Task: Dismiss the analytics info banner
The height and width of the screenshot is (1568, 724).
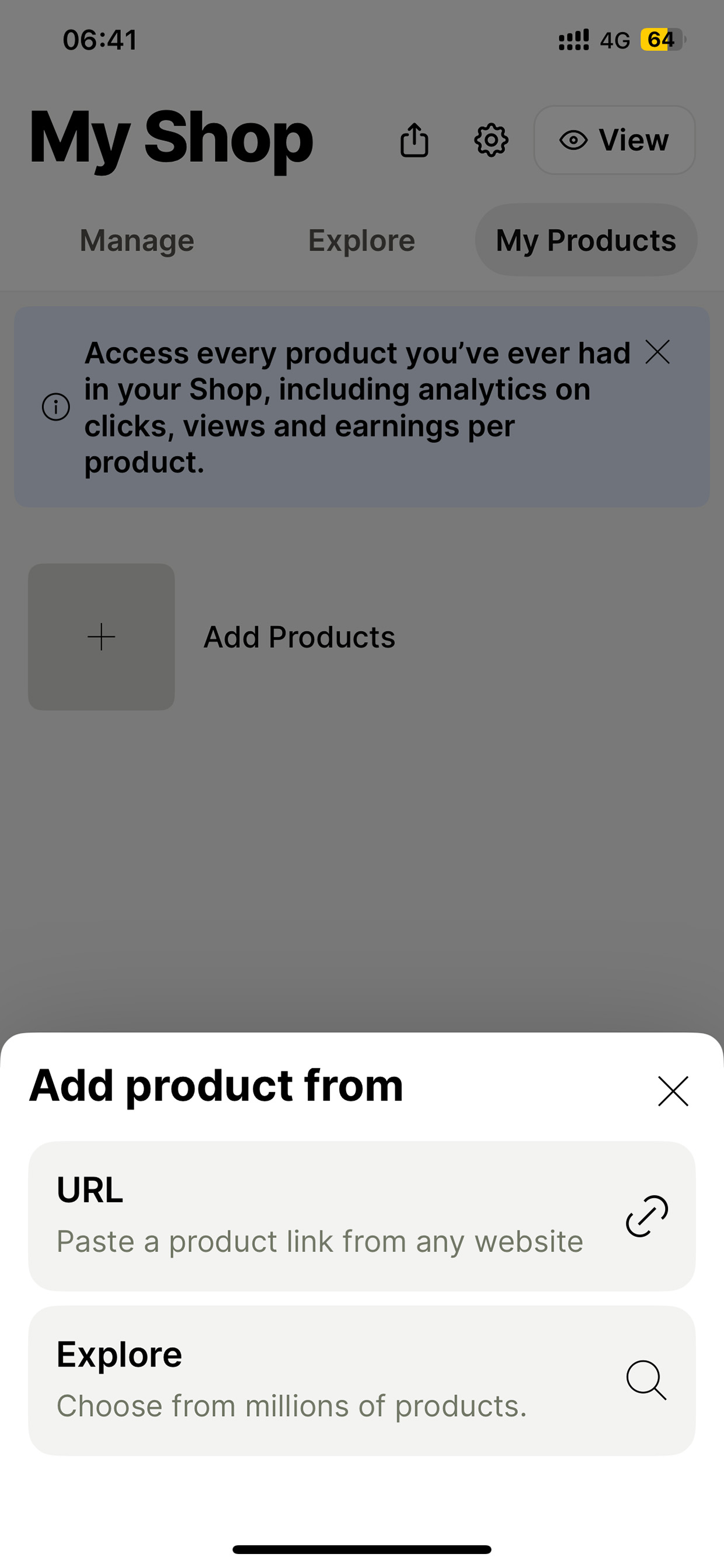Action: click(x=657, y=352)
